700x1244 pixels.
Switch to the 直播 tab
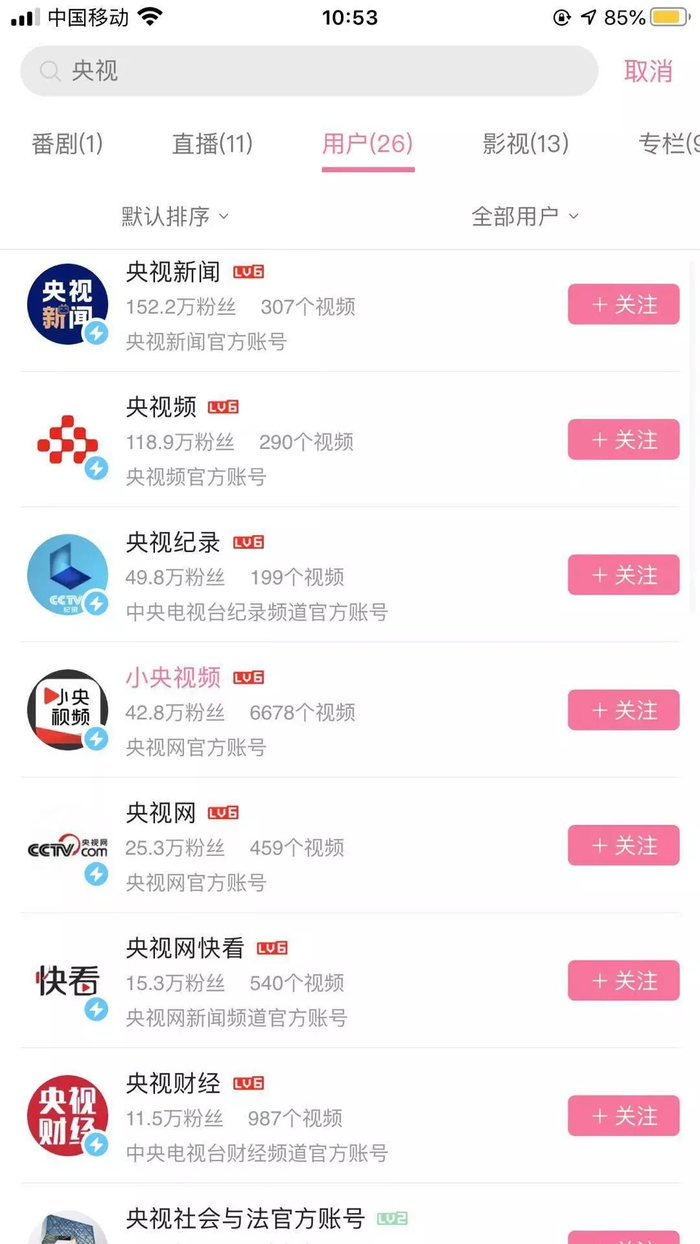pyautogui.click(x=212, y=144)
